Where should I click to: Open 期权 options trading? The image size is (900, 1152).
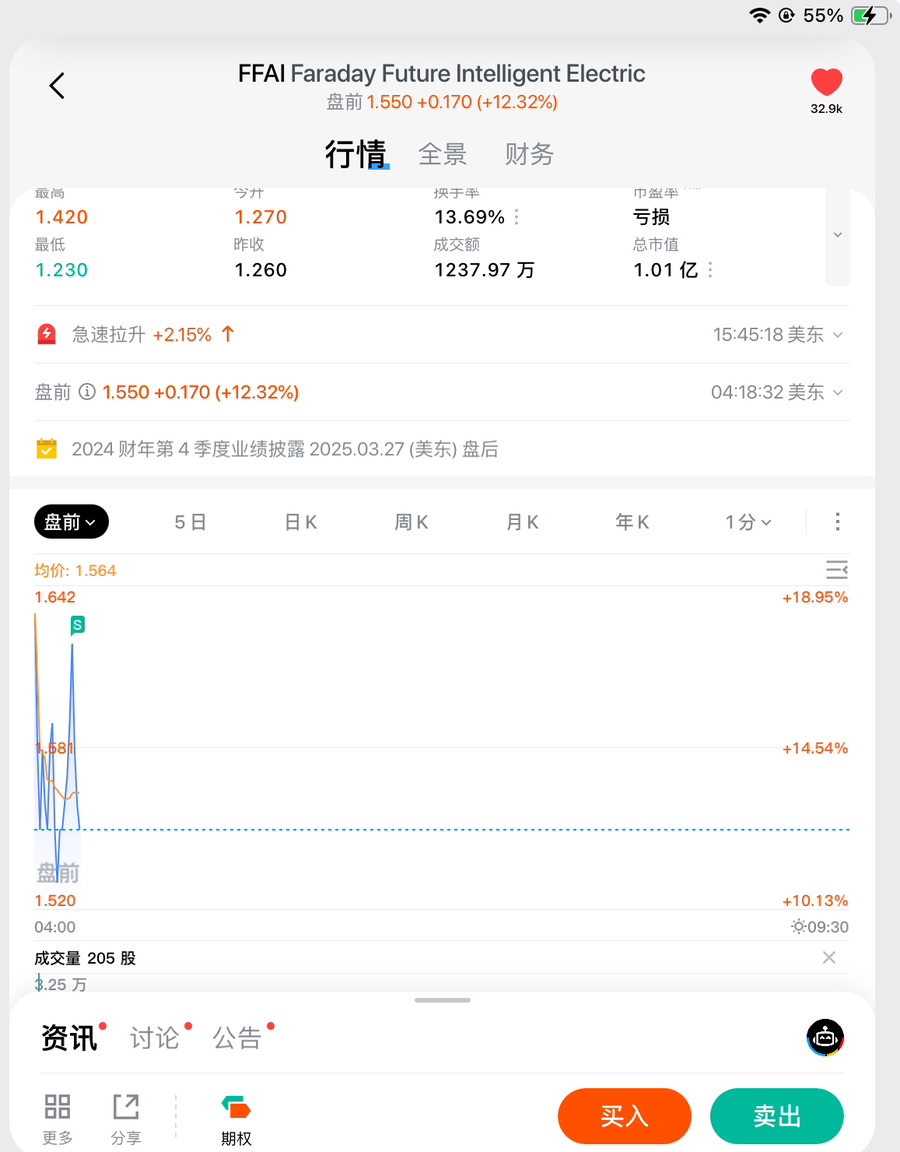point(236,1119)
